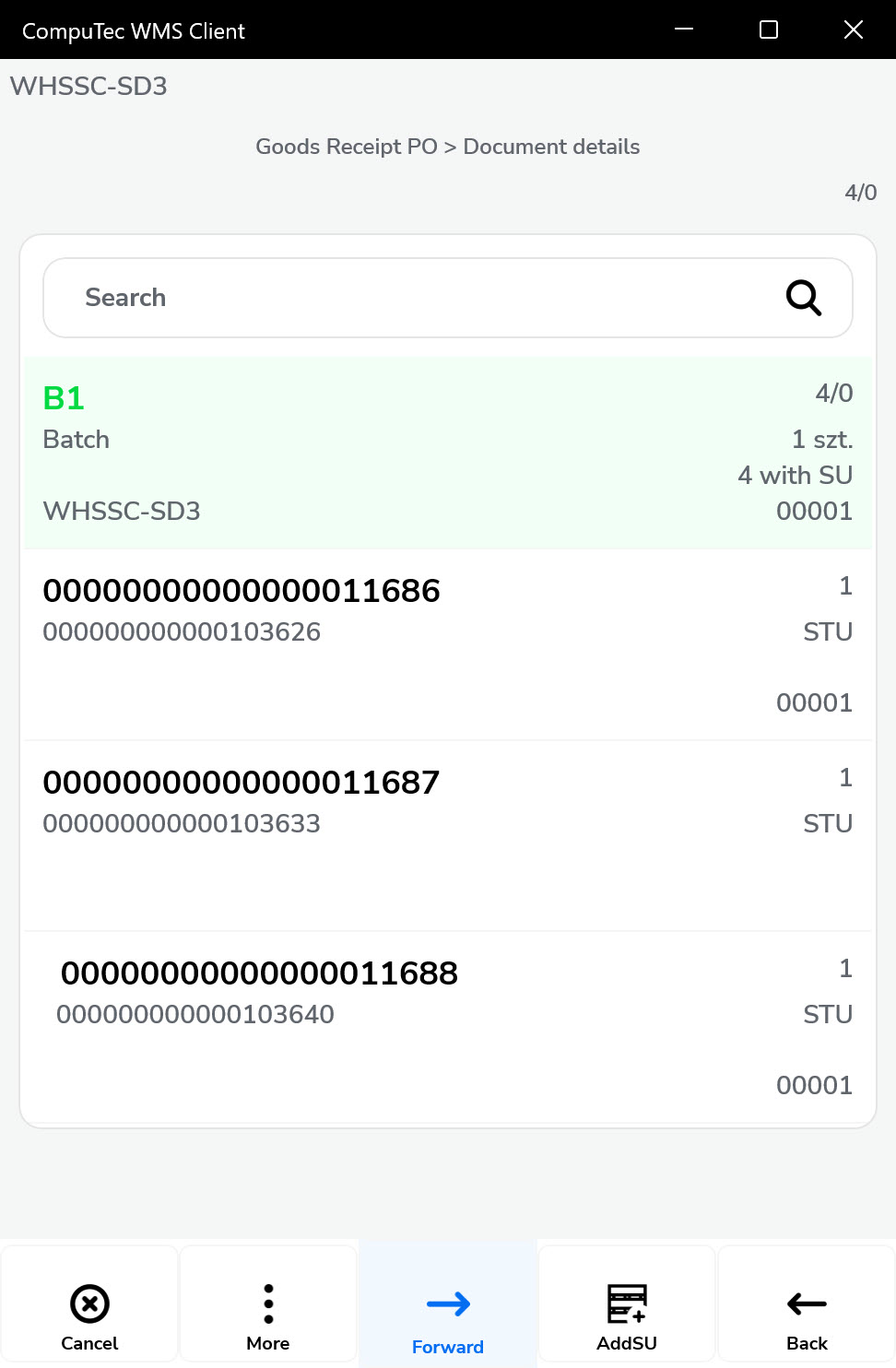The image size is (896, 1368).
Task: Tap the Search input field
Action: pos(406,298)
